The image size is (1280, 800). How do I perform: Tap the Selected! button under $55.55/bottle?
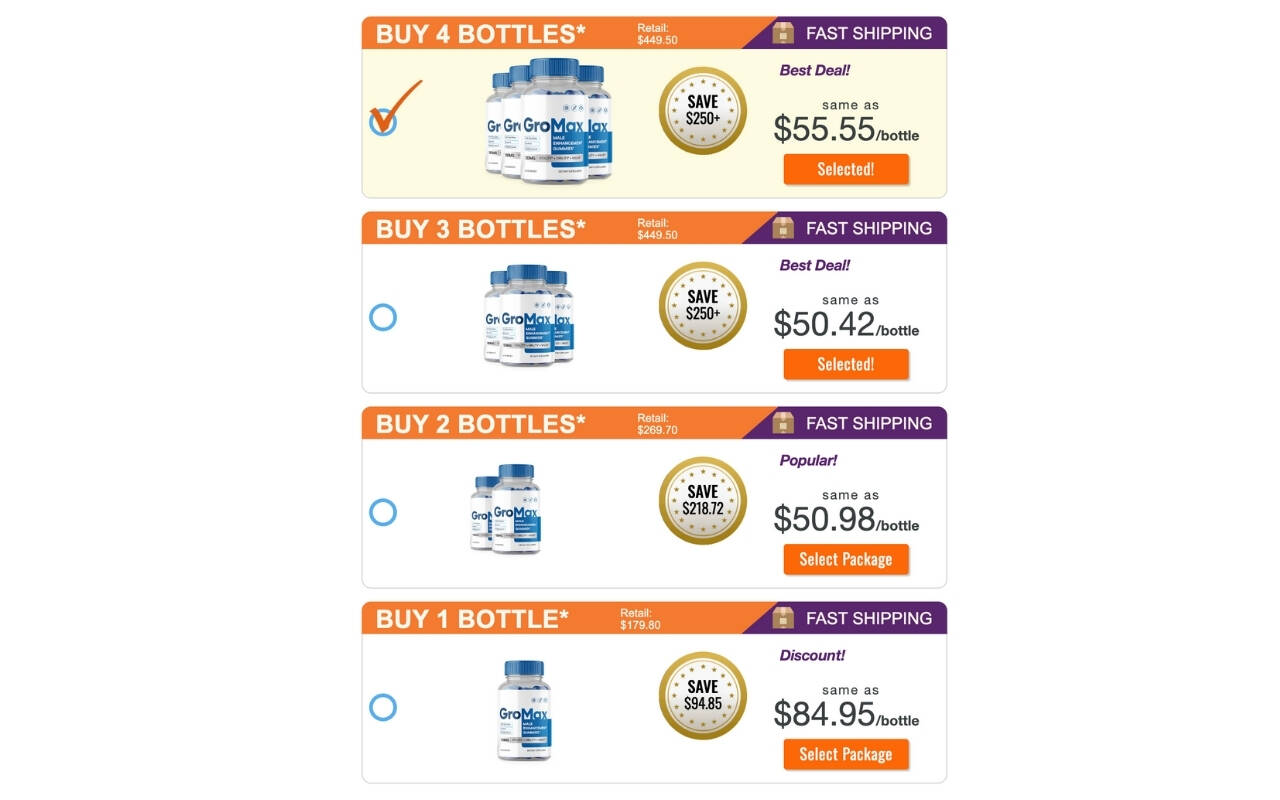click(846, 169)
